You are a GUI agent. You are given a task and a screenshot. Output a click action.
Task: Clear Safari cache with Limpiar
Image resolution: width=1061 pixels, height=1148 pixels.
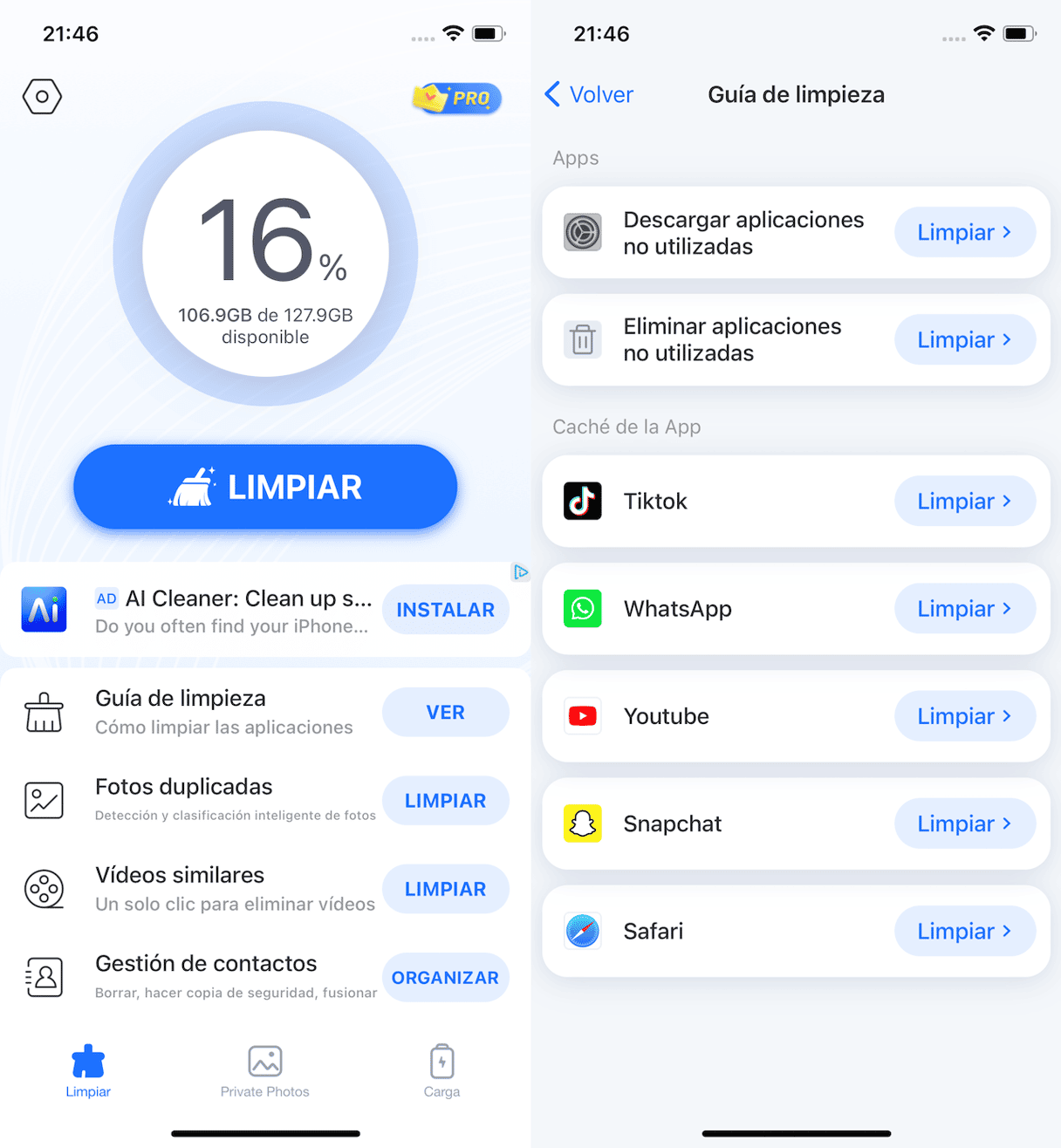[964, 932]
